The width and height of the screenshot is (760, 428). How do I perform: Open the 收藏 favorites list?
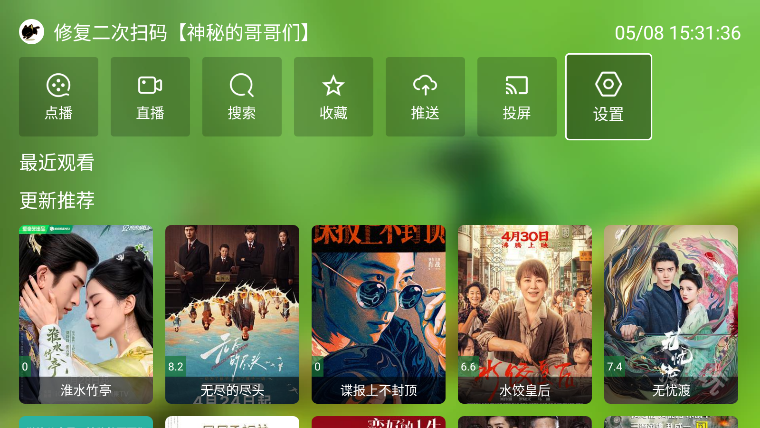[x=333, y=97]
